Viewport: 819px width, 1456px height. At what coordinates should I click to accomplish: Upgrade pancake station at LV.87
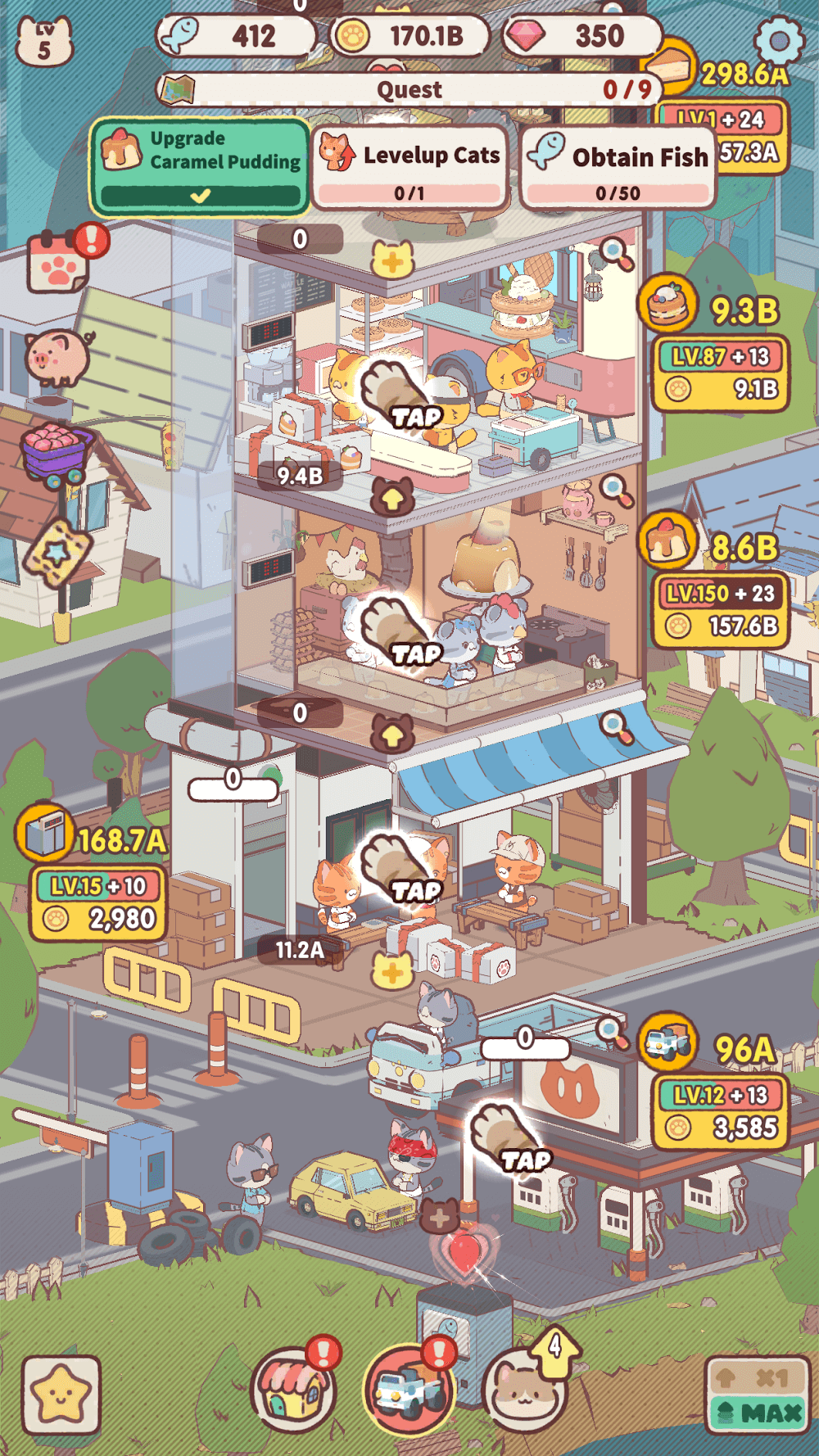721,373
